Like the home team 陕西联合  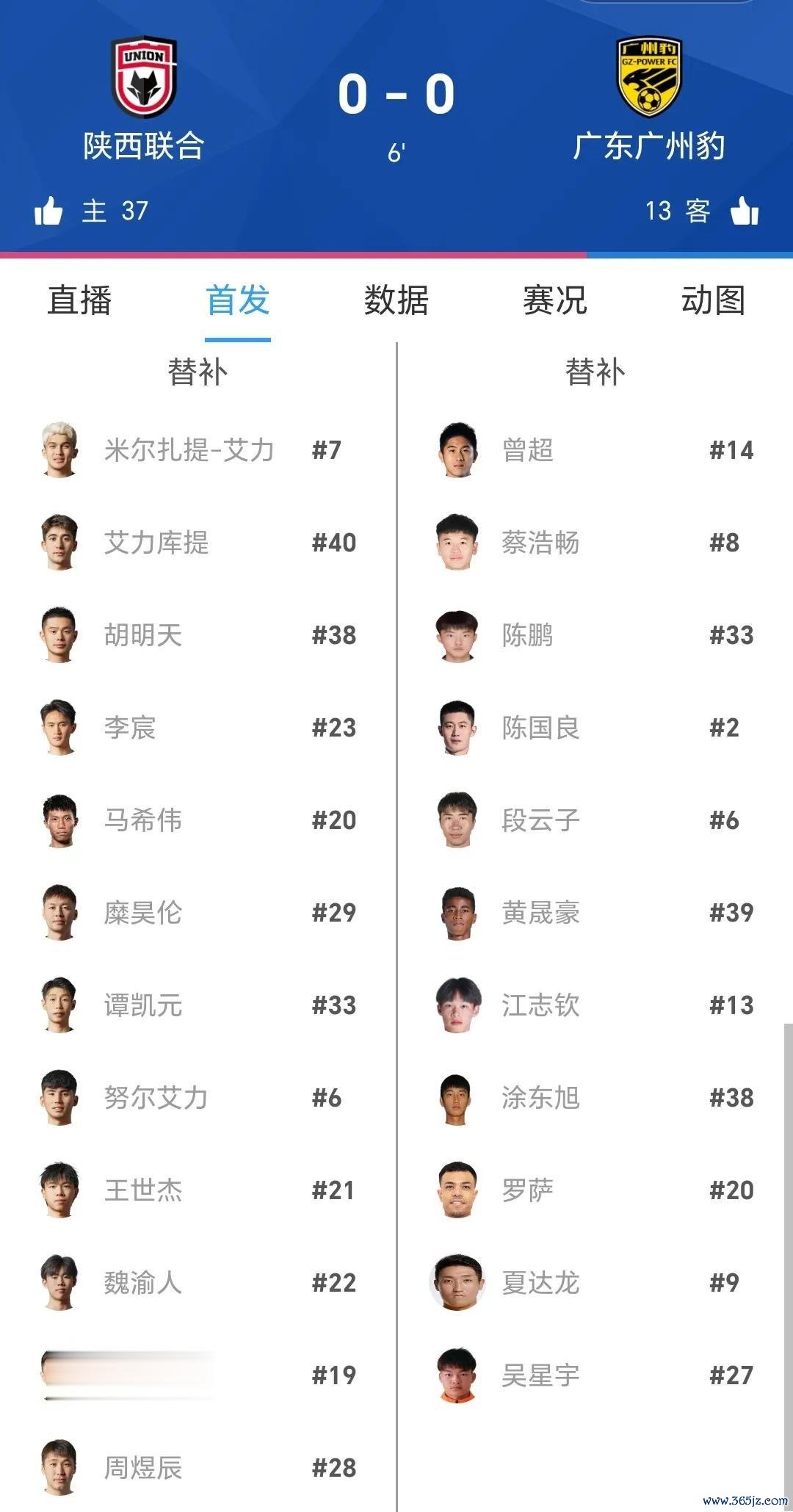(x=48, y=211)
